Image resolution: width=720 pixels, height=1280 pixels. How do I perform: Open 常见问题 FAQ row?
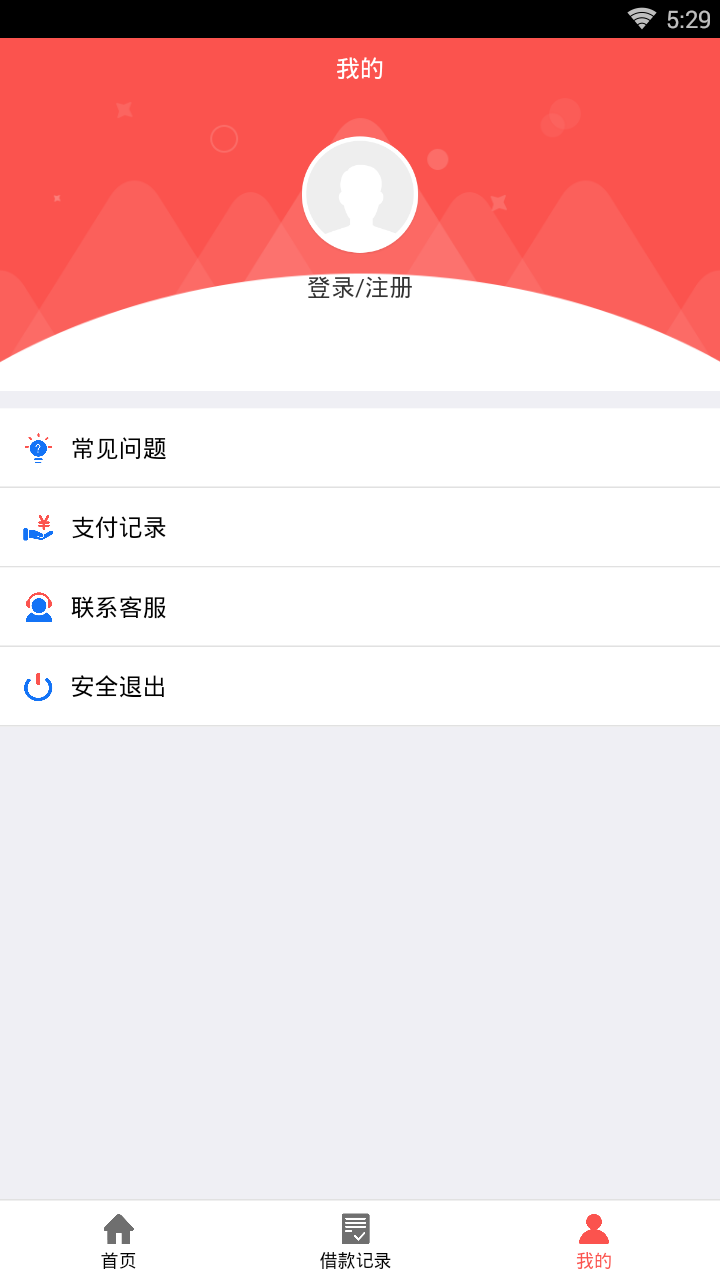click(360, 448)
